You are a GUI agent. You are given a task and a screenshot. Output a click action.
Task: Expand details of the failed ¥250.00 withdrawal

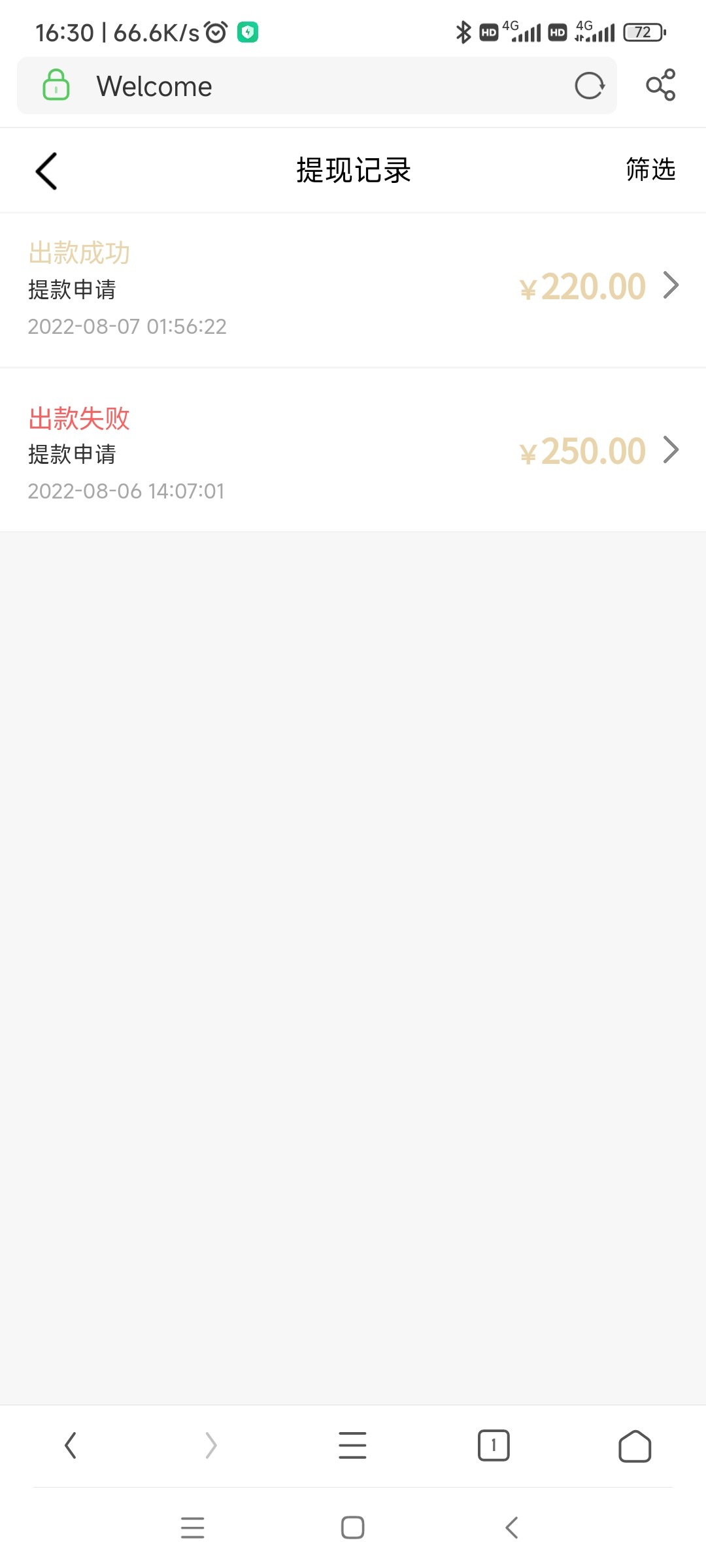pyautogui.click(x=671, y=450)
